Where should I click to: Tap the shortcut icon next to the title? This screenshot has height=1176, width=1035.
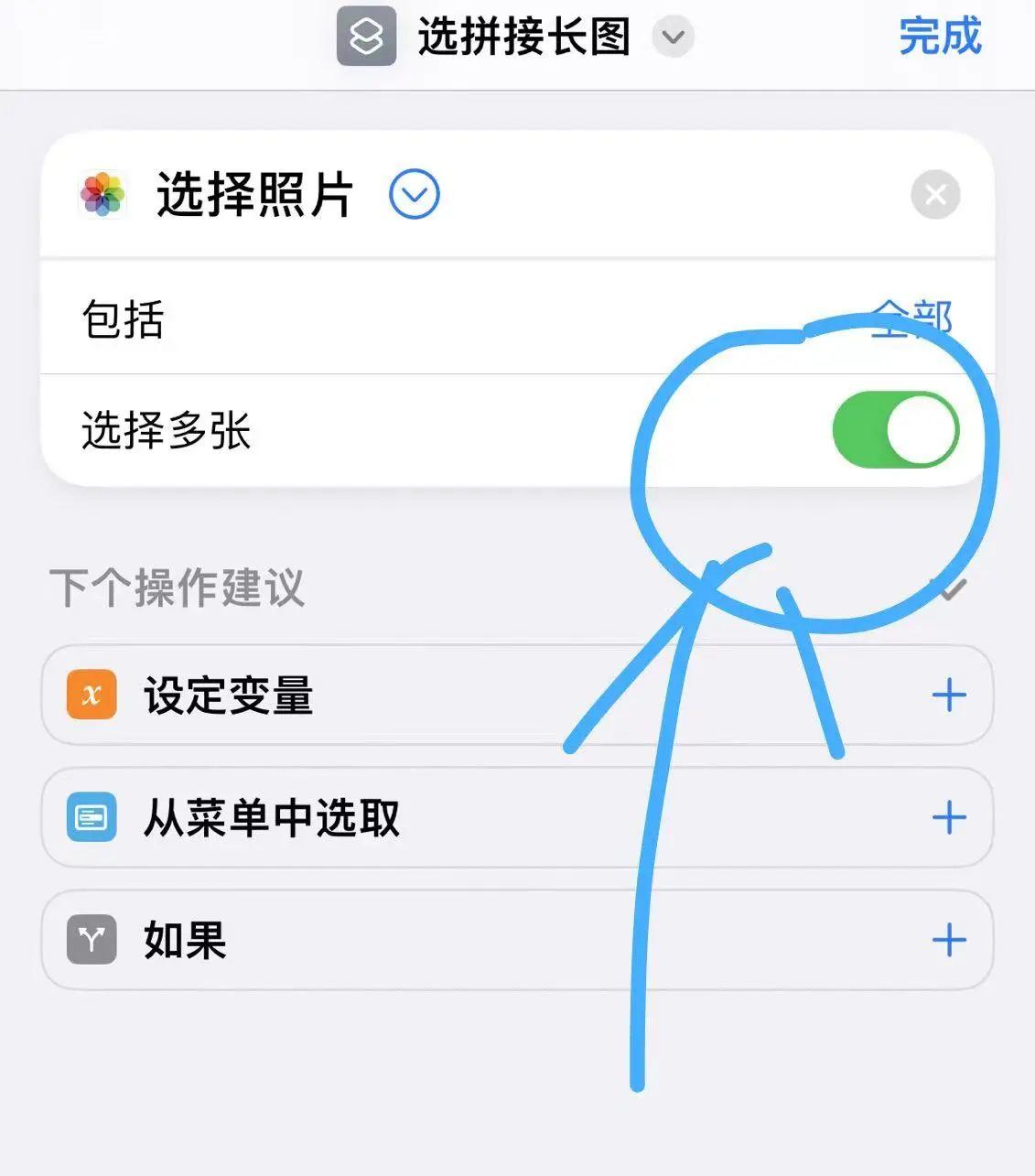365,37
